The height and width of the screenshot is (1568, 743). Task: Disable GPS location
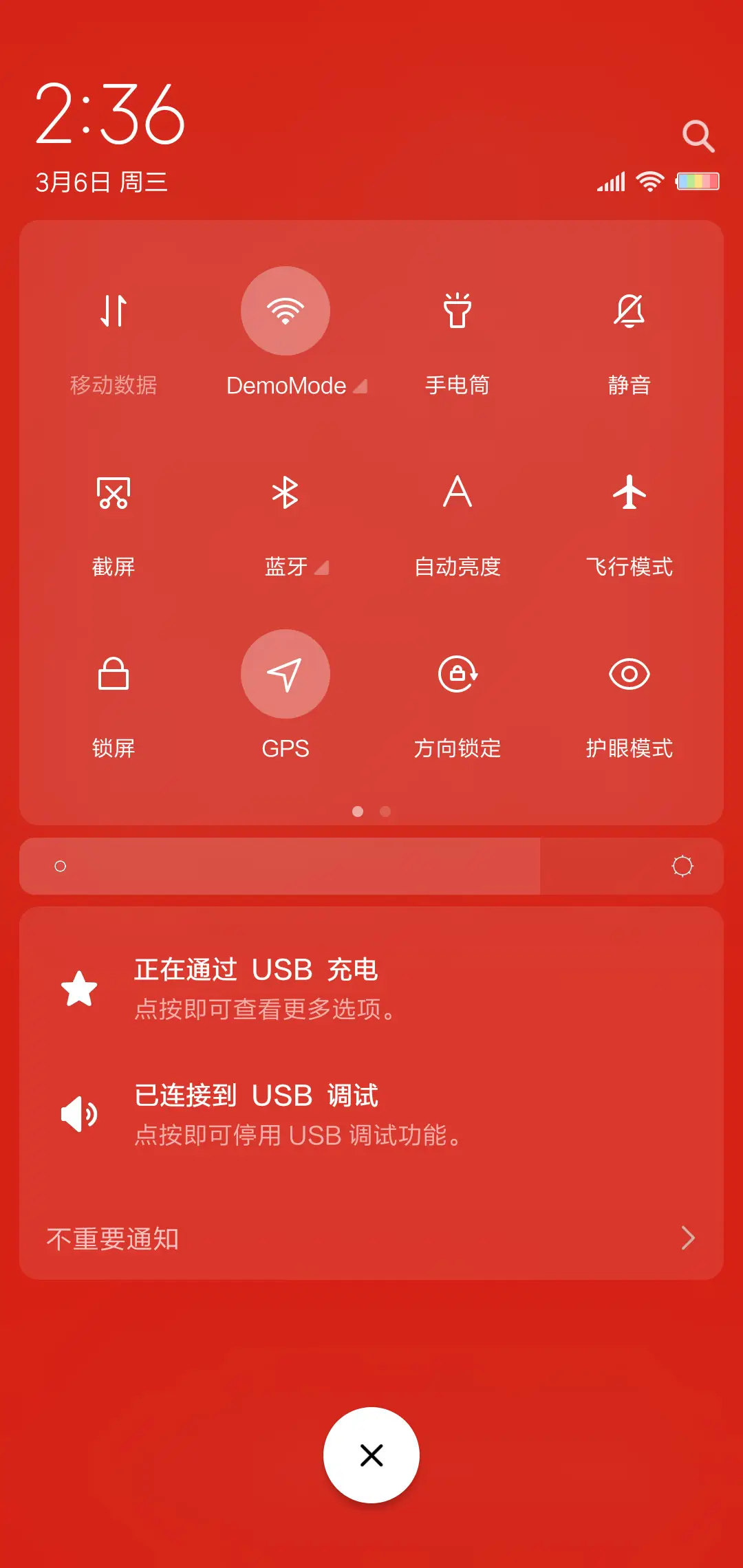click(x=285, y=675)
